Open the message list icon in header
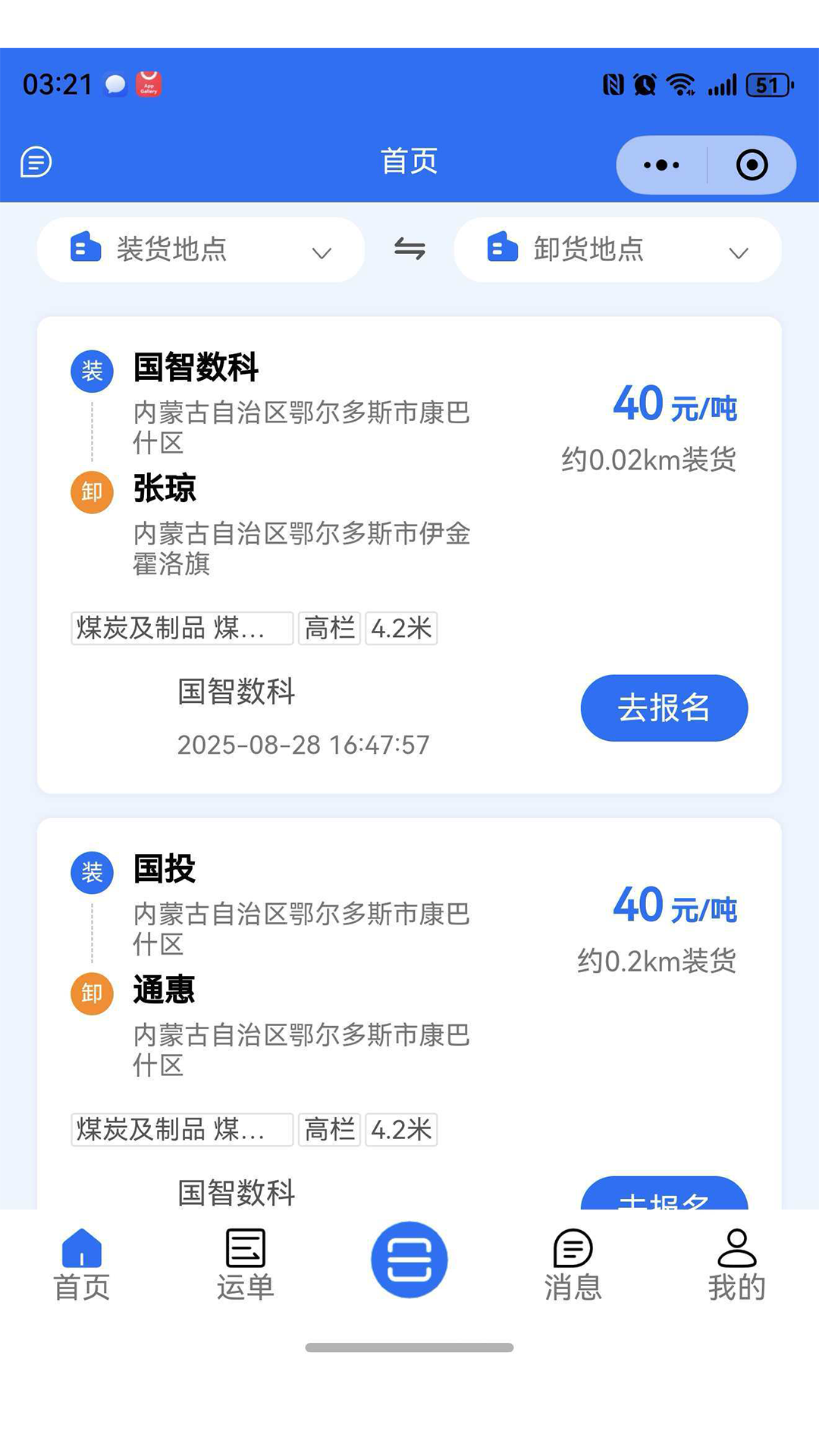Viewport: 819px width, 1456px height. click(36, 162)
